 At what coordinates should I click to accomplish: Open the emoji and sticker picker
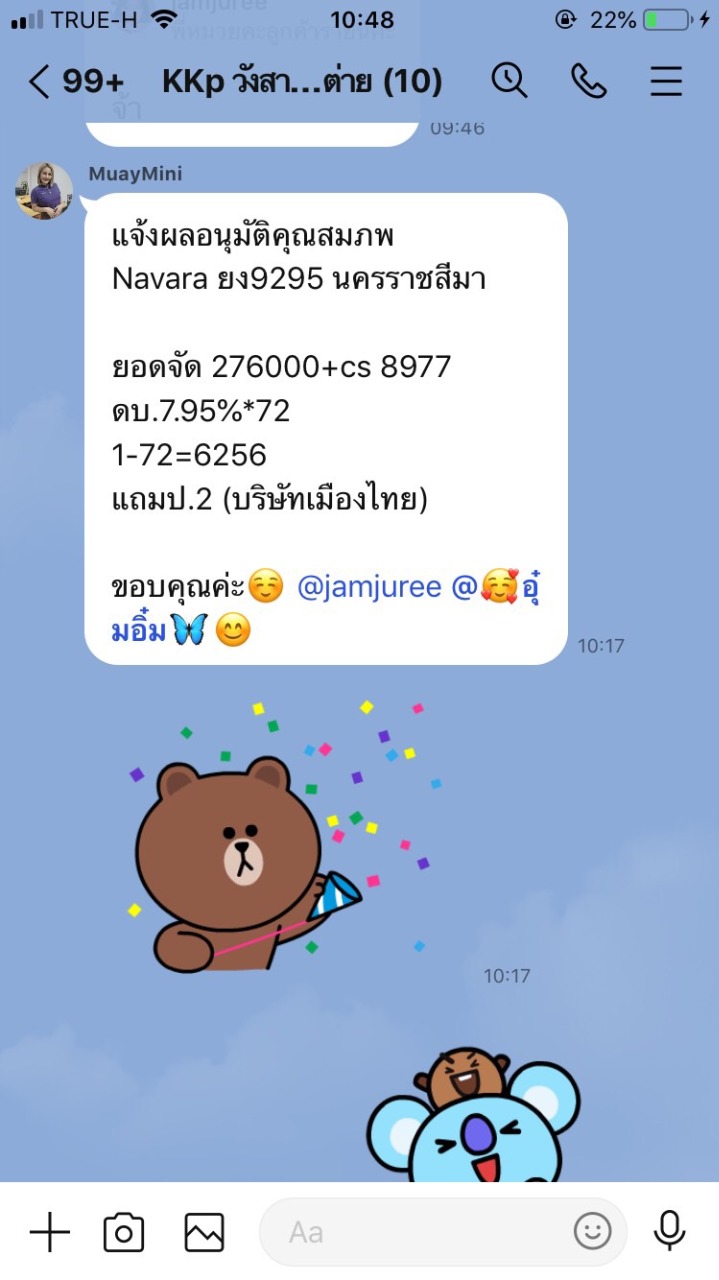[592, 1231]
